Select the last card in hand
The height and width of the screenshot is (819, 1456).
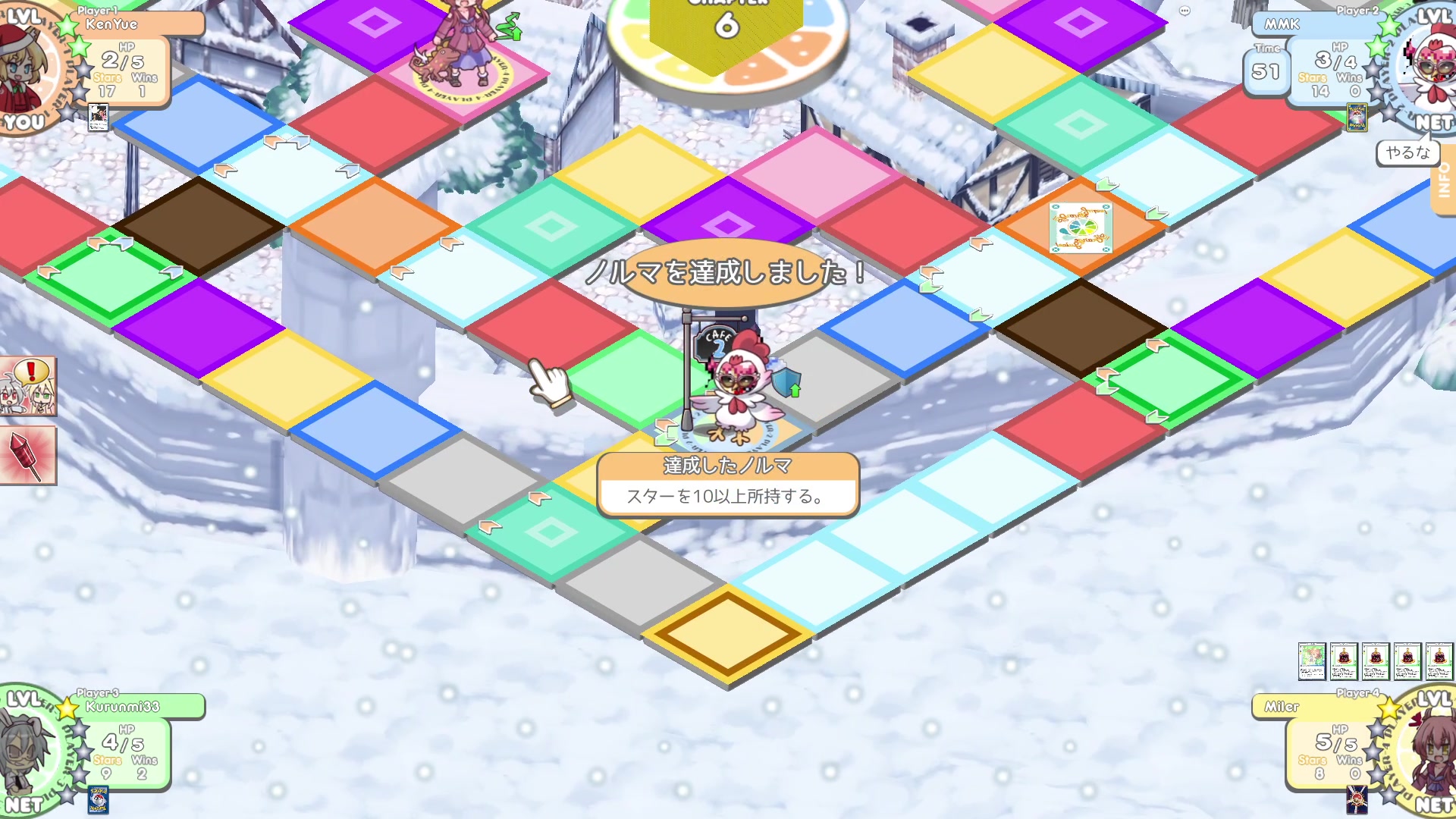[x=1439, y=661]
